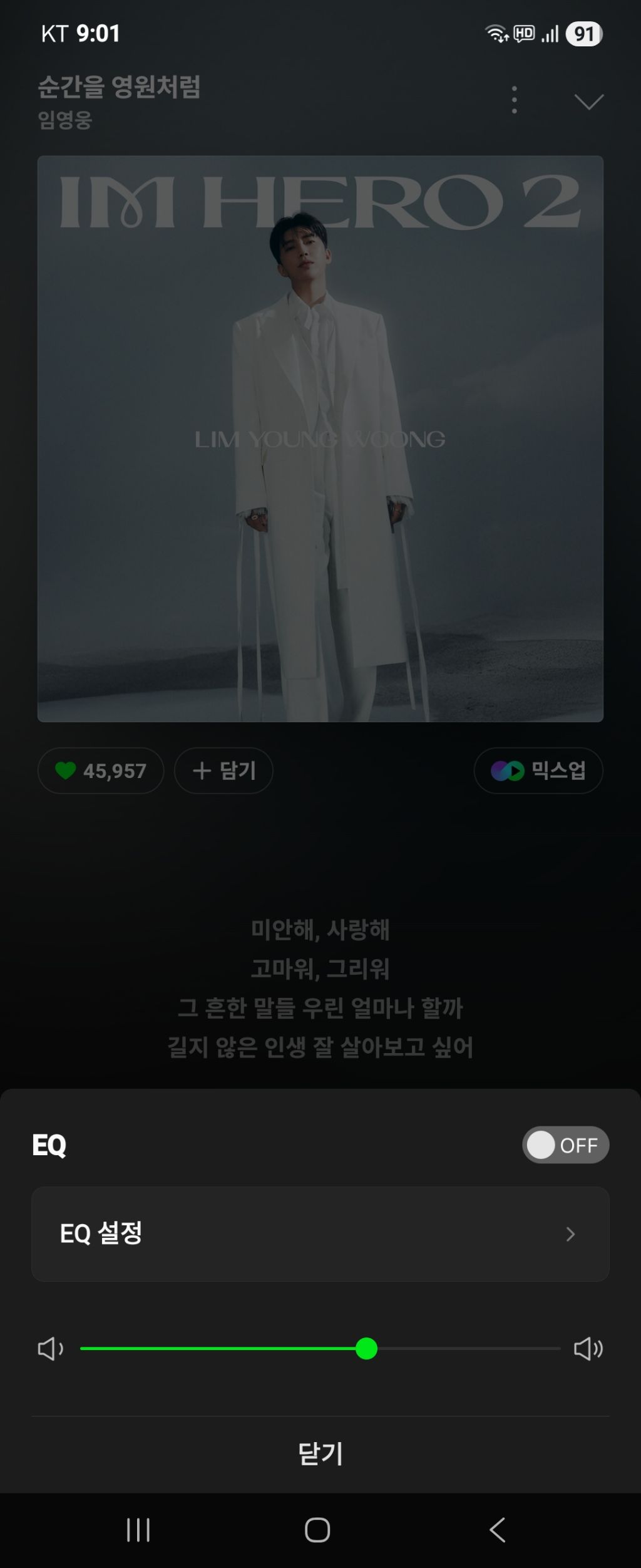The height and width of the screenshot is (1568, 641).
Task: Turn on the EQ toggle
Action: tap(565, 1145)
